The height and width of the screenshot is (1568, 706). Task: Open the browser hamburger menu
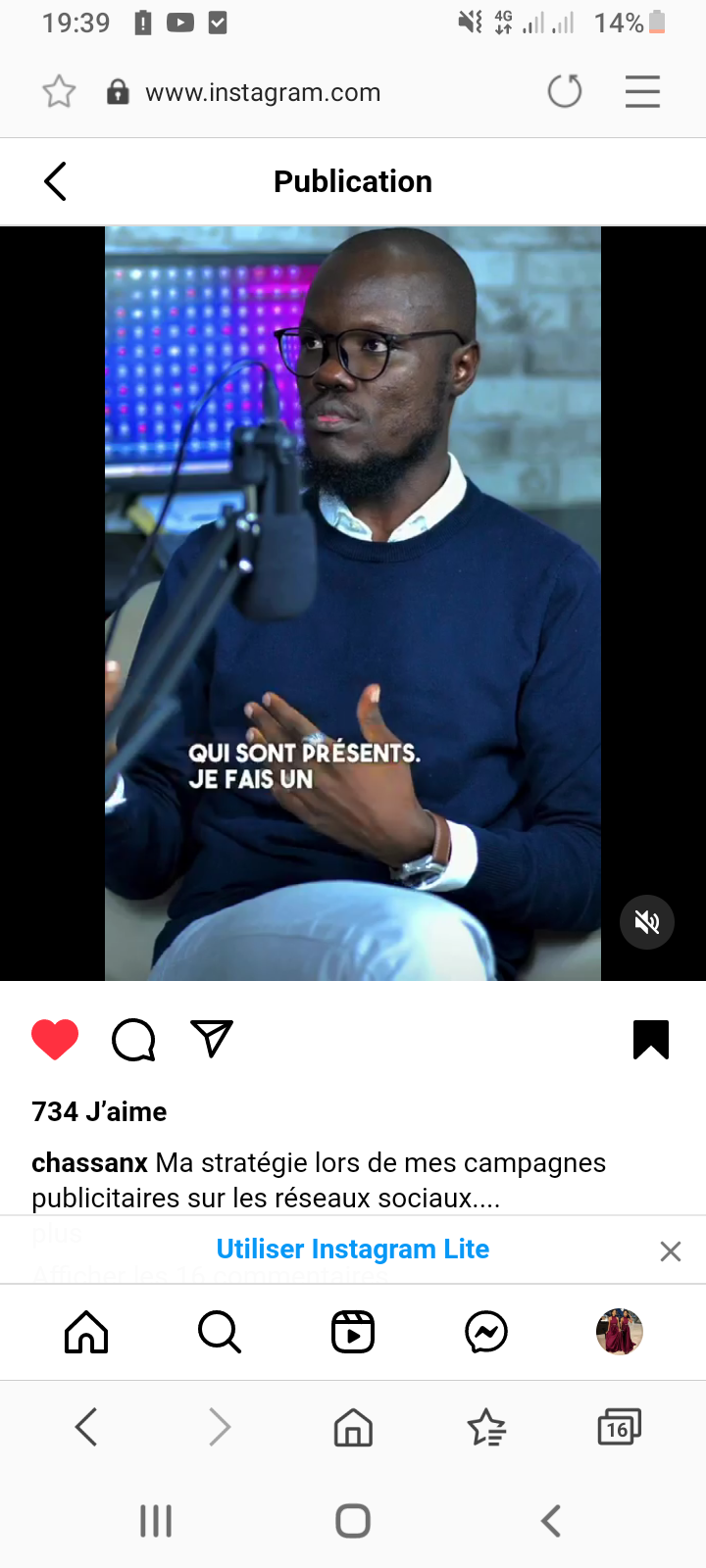click(x=642, y=92)
